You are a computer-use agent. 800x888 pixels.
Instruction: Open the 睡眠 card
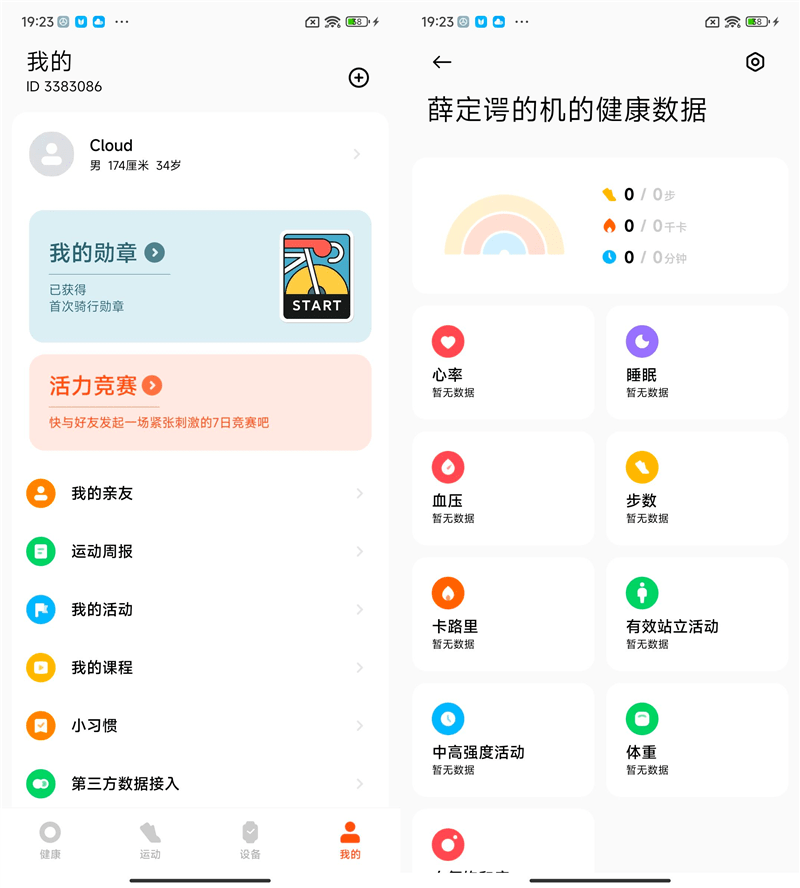point(697,362)
